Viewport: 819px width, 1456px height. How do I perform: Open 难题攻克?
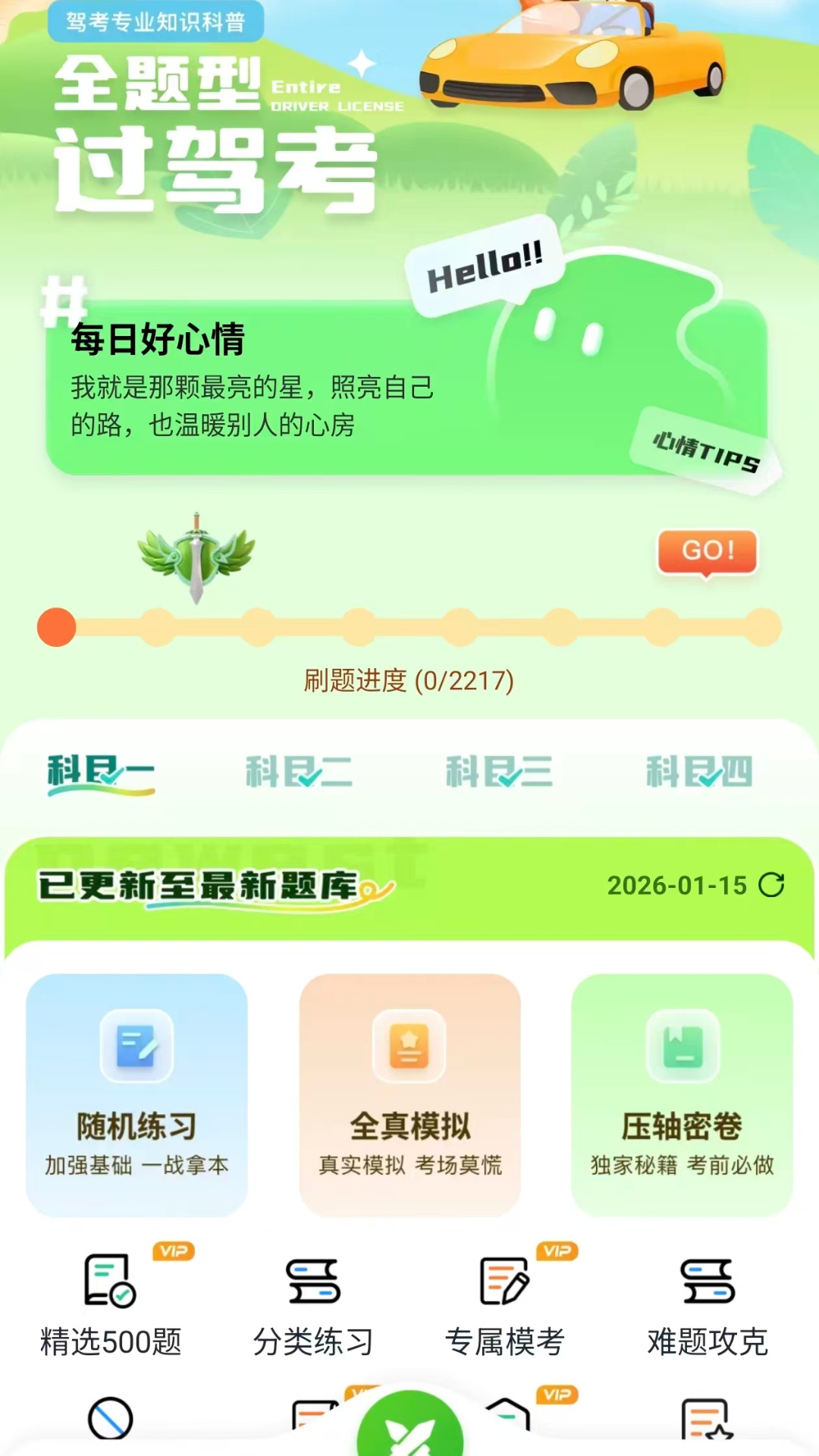pyautogui.click(x=707, y=1303)
